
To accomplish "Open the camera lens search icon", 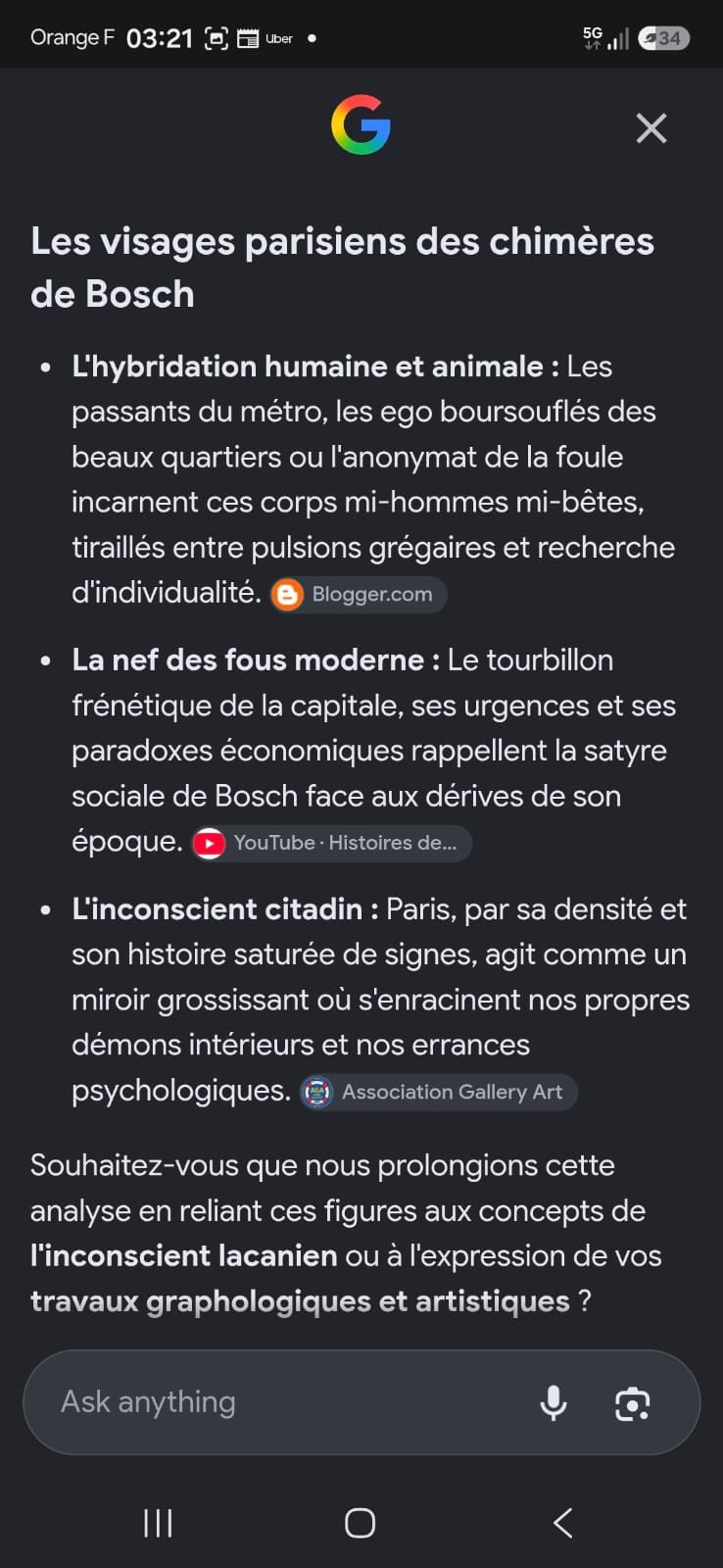I will (632, 1403).
